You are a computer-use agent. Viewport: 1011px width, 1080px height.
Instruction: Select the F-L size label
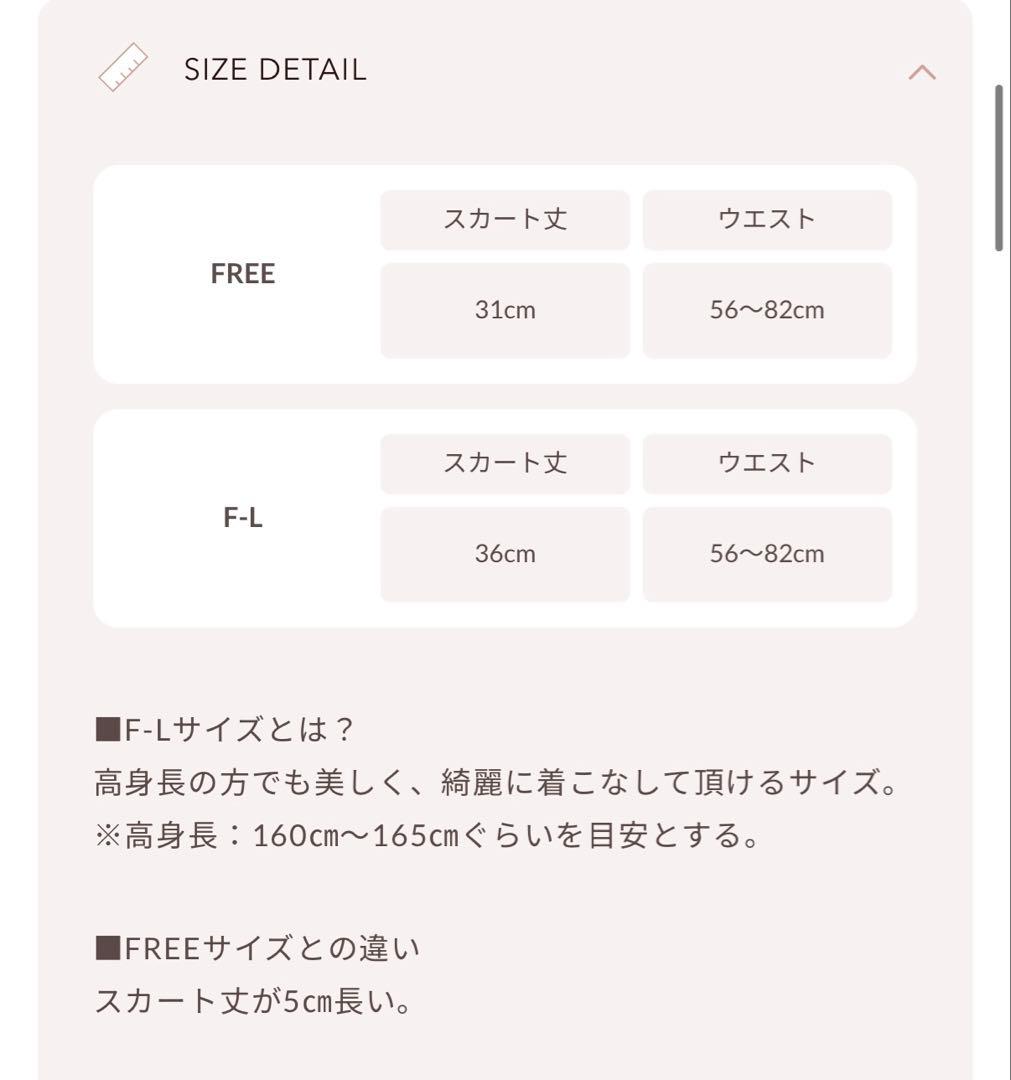click(240, 517)
